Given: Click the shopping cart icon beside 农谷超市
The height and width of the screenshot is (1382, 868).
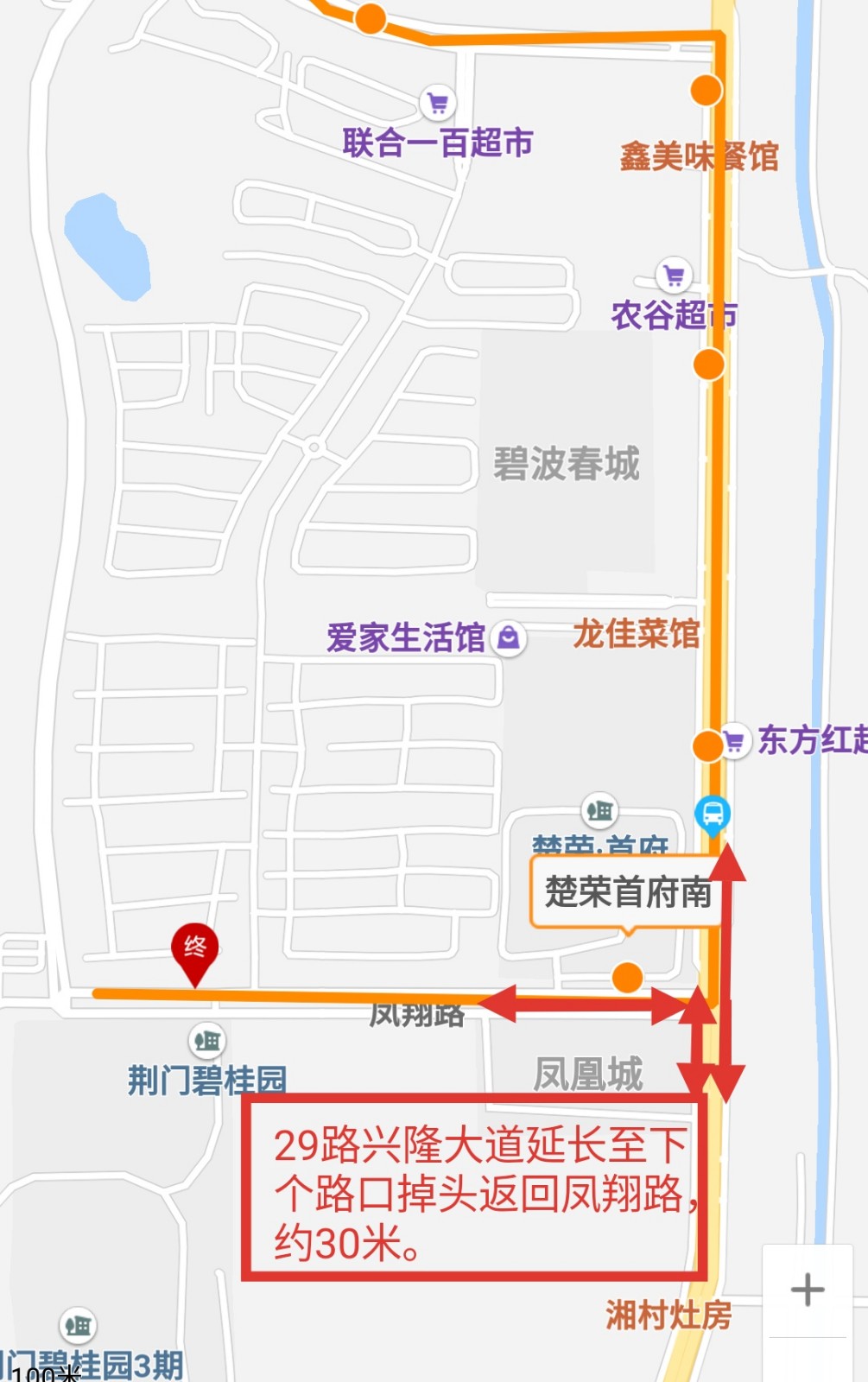Looking at the screenshot, I should (x=673, y=275).
